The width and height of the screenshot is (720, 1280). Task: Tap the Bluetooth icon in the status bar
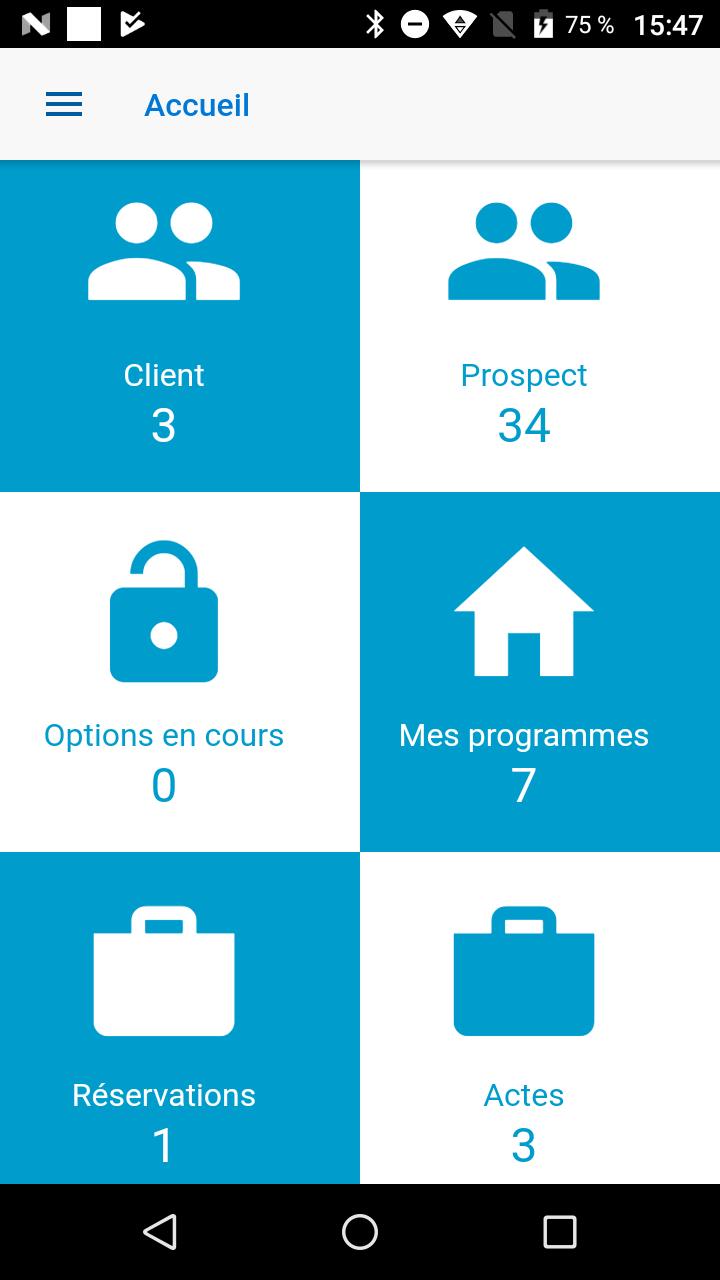click(377, 22)
